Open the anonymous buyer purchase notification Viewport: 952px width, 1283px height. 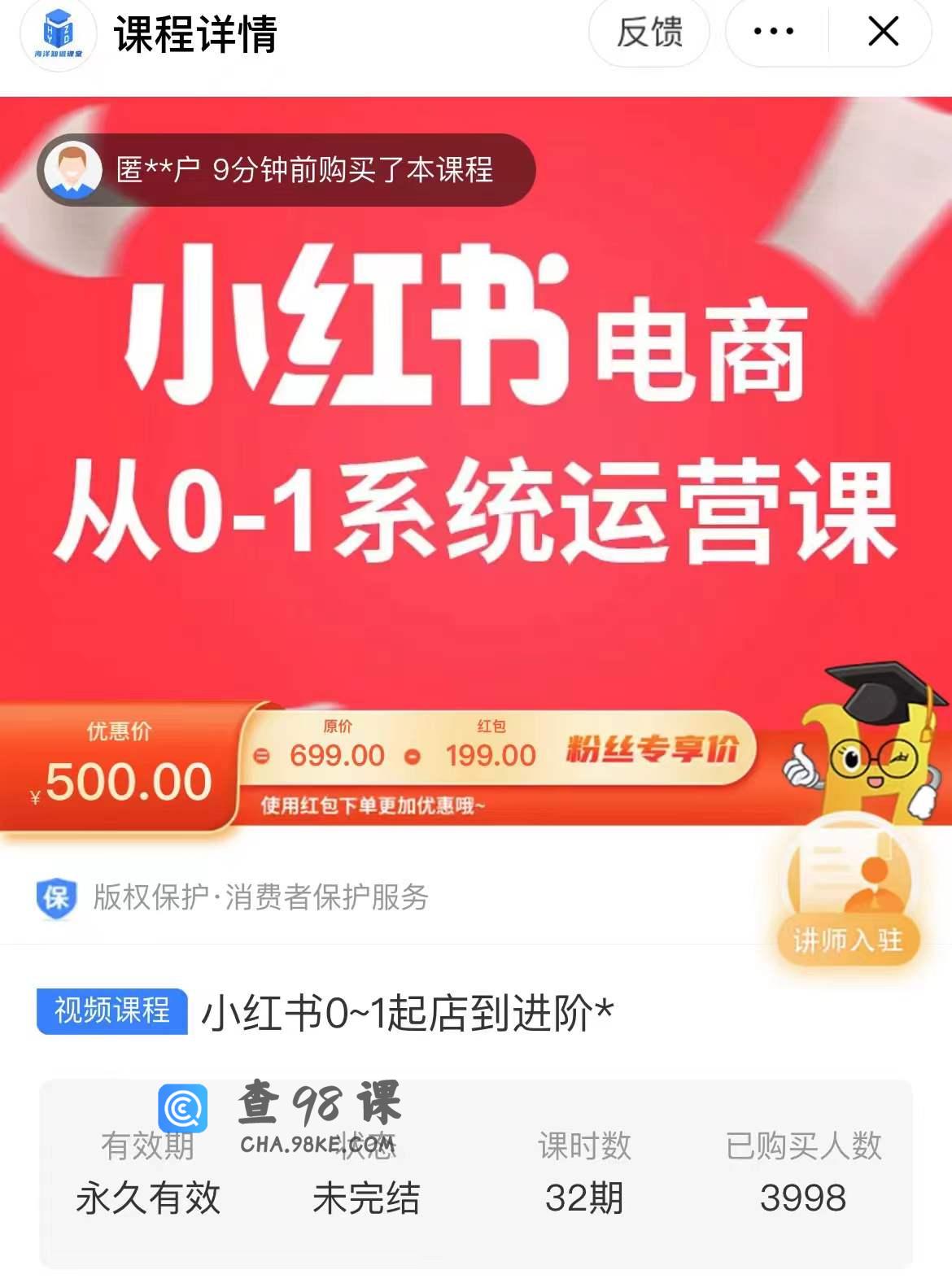(x=286, y=170)
